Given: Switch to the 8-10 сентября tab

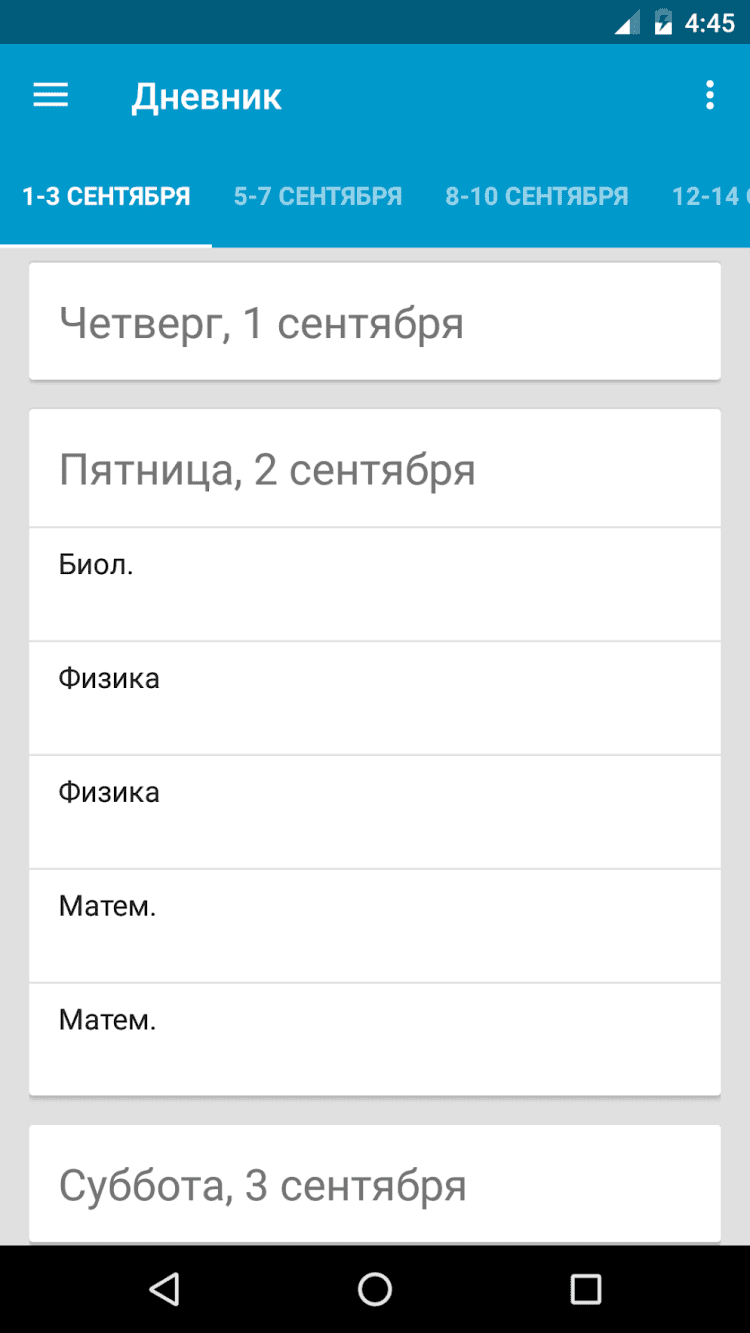Looking at the screenshot, I should click(x=537, y=197).
